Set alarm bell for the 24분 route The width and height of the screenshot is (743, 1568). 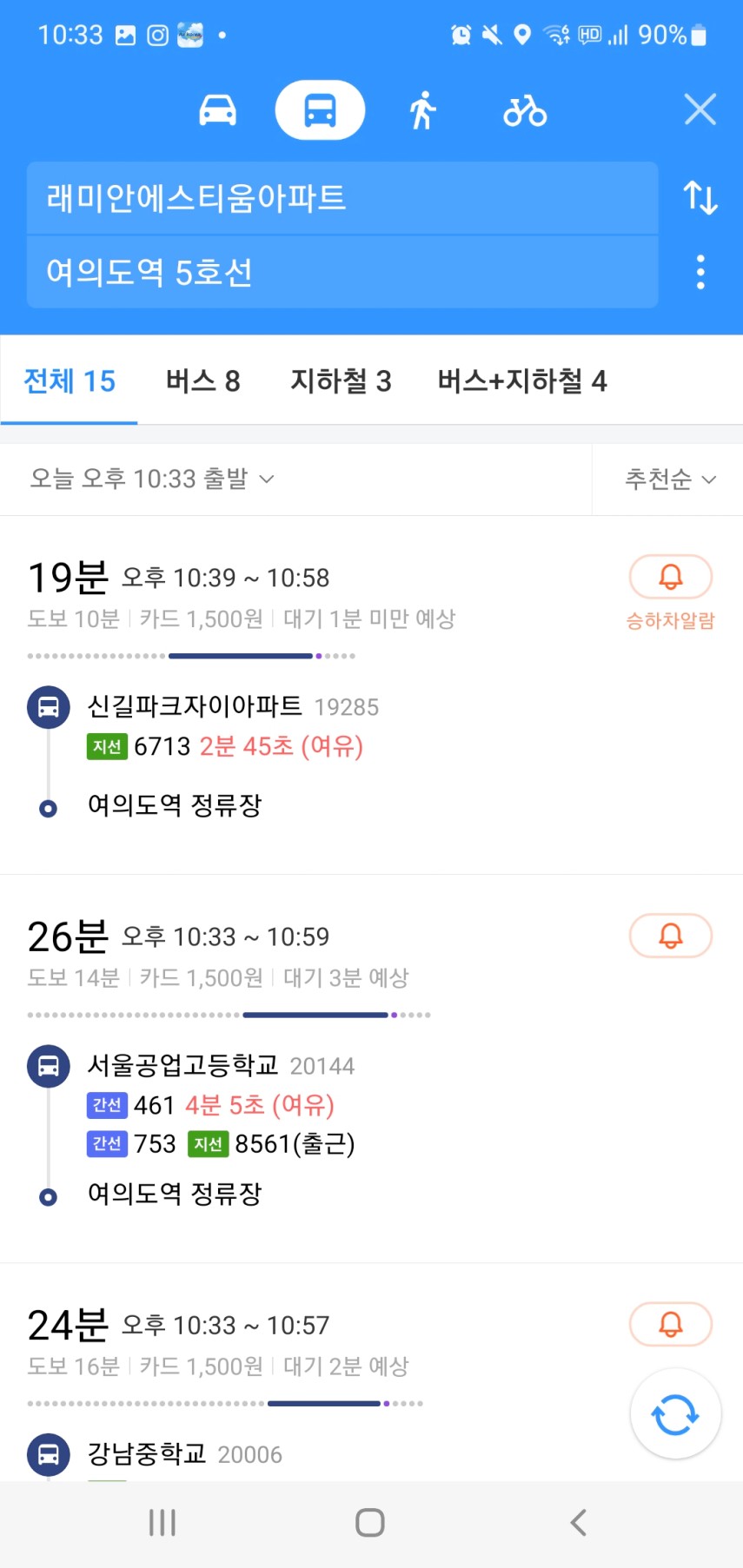click(670, 1324)
